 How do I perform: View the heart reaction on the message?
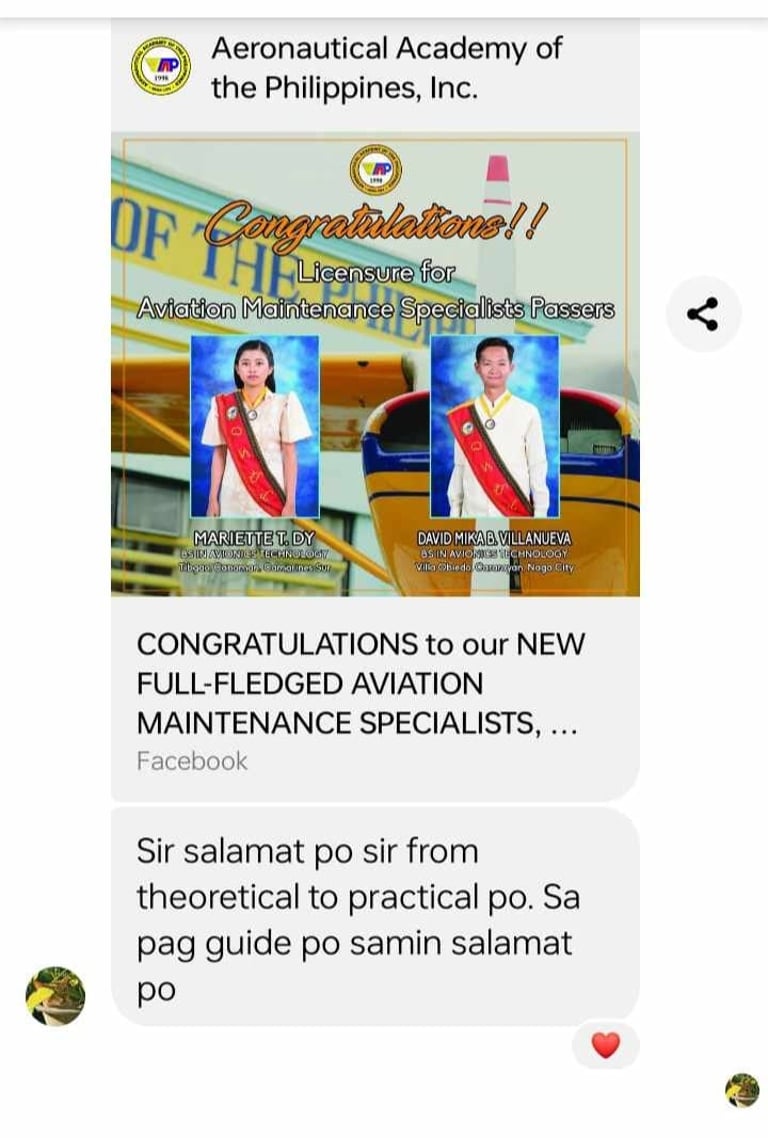pyautogui.click(x=605, y=1046)
